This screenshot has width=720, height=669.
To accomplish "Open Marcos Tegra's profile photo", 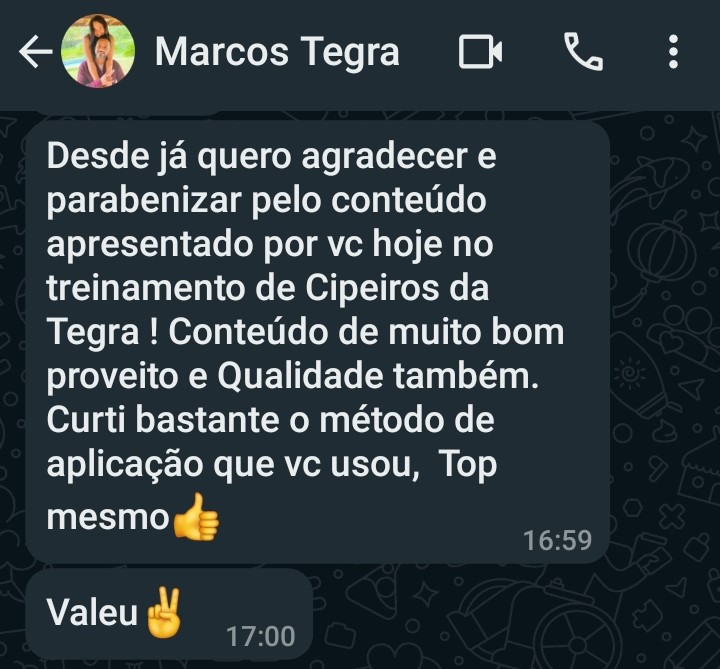I will (98, 52).
